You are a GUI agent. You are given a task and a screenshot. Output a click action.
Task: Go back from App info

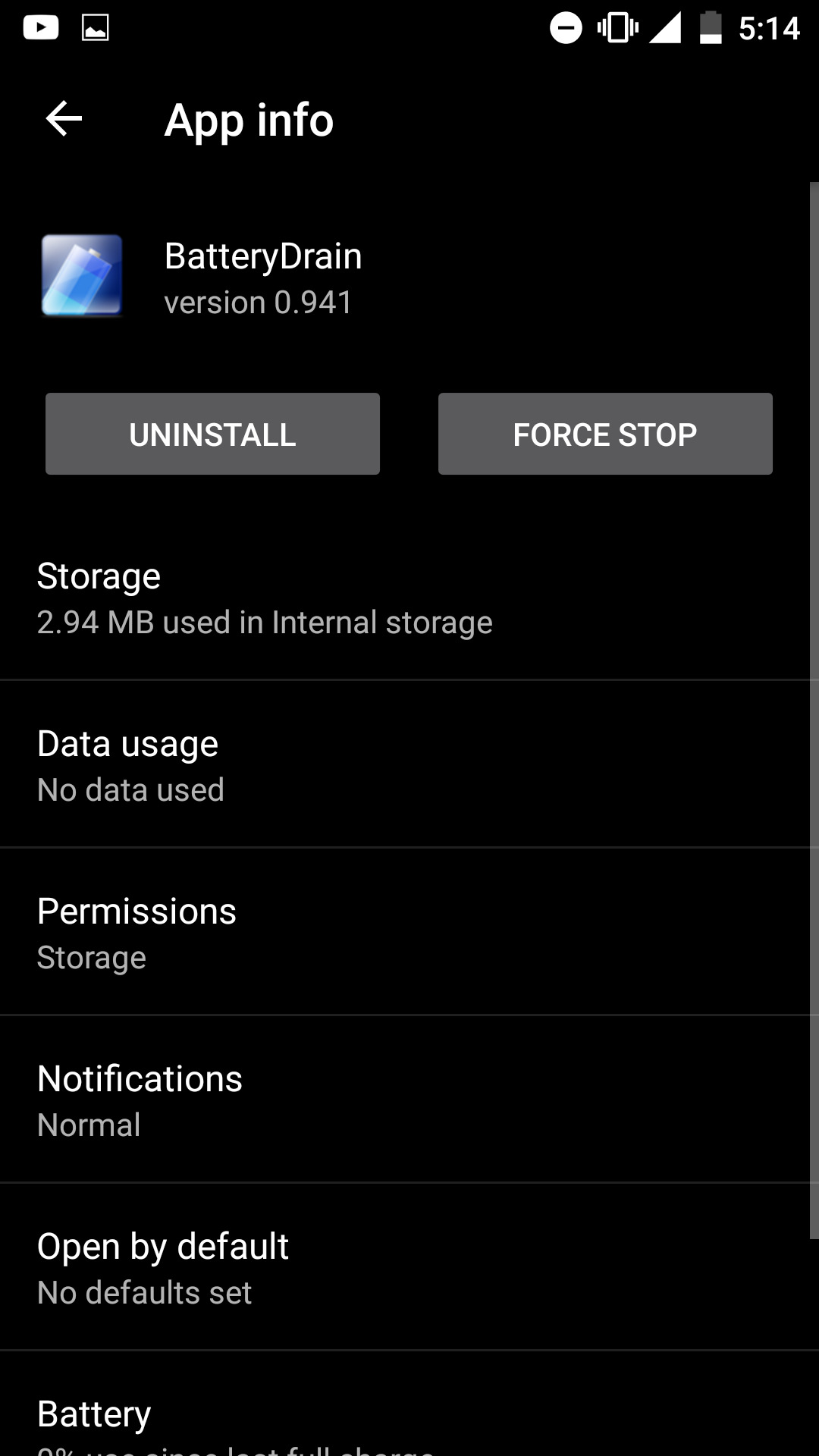coord(64,119)
